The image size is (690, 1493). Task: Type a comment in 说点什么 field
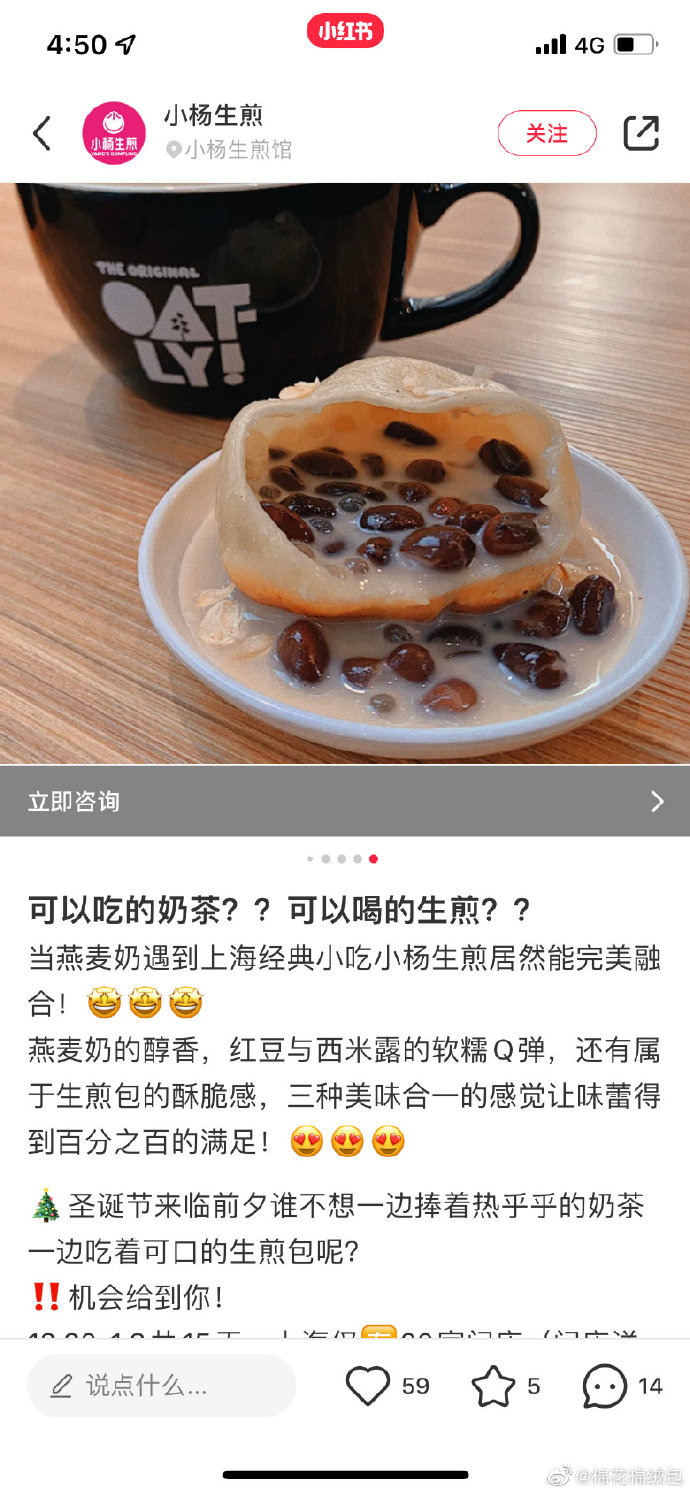tap(161, 1385)
